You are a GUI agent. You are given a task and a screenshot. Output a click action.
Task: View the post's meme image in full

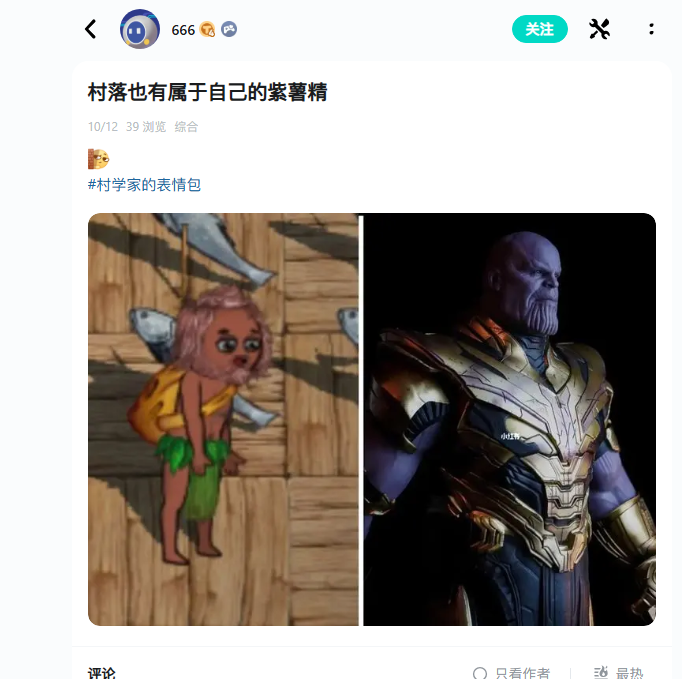click(x=371, y=419)
